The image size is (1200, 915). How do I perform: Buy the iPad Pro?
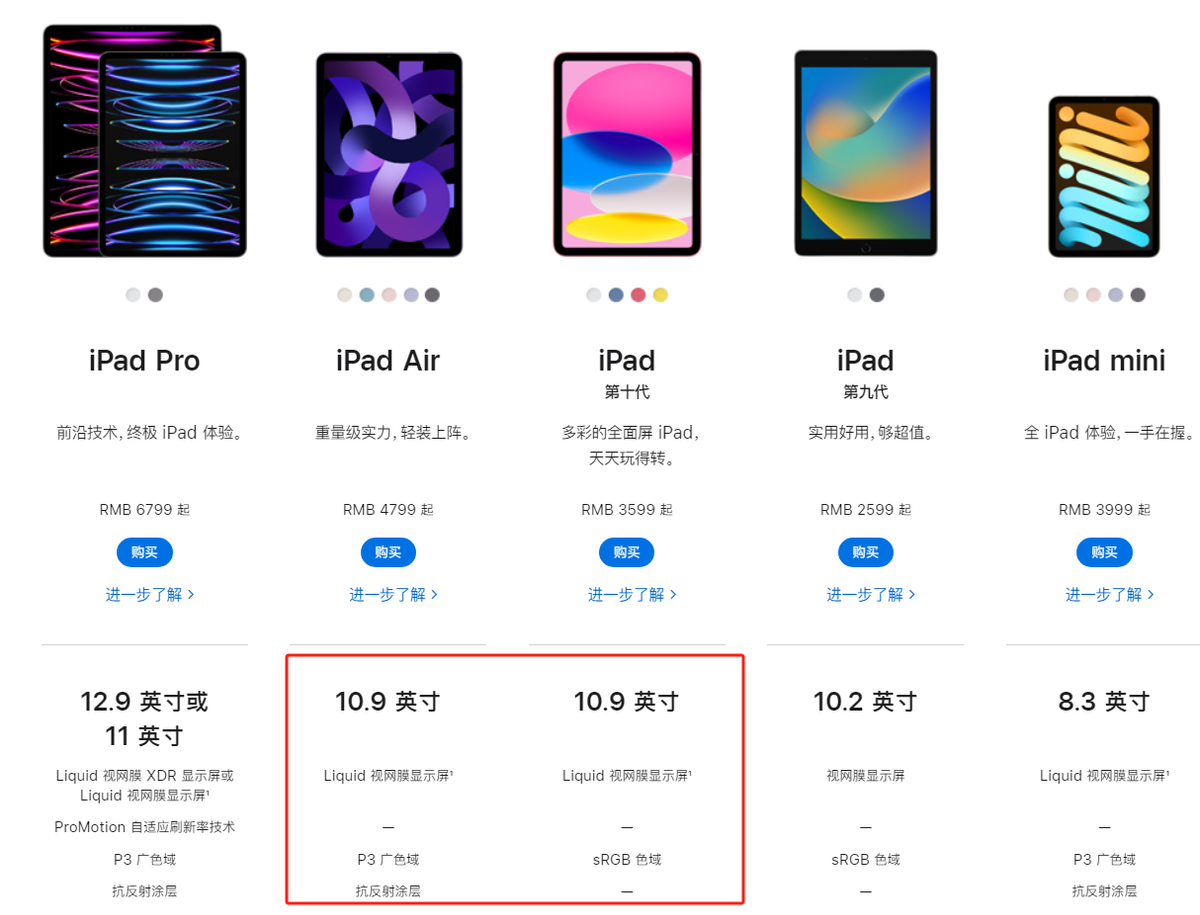point(144,552)
